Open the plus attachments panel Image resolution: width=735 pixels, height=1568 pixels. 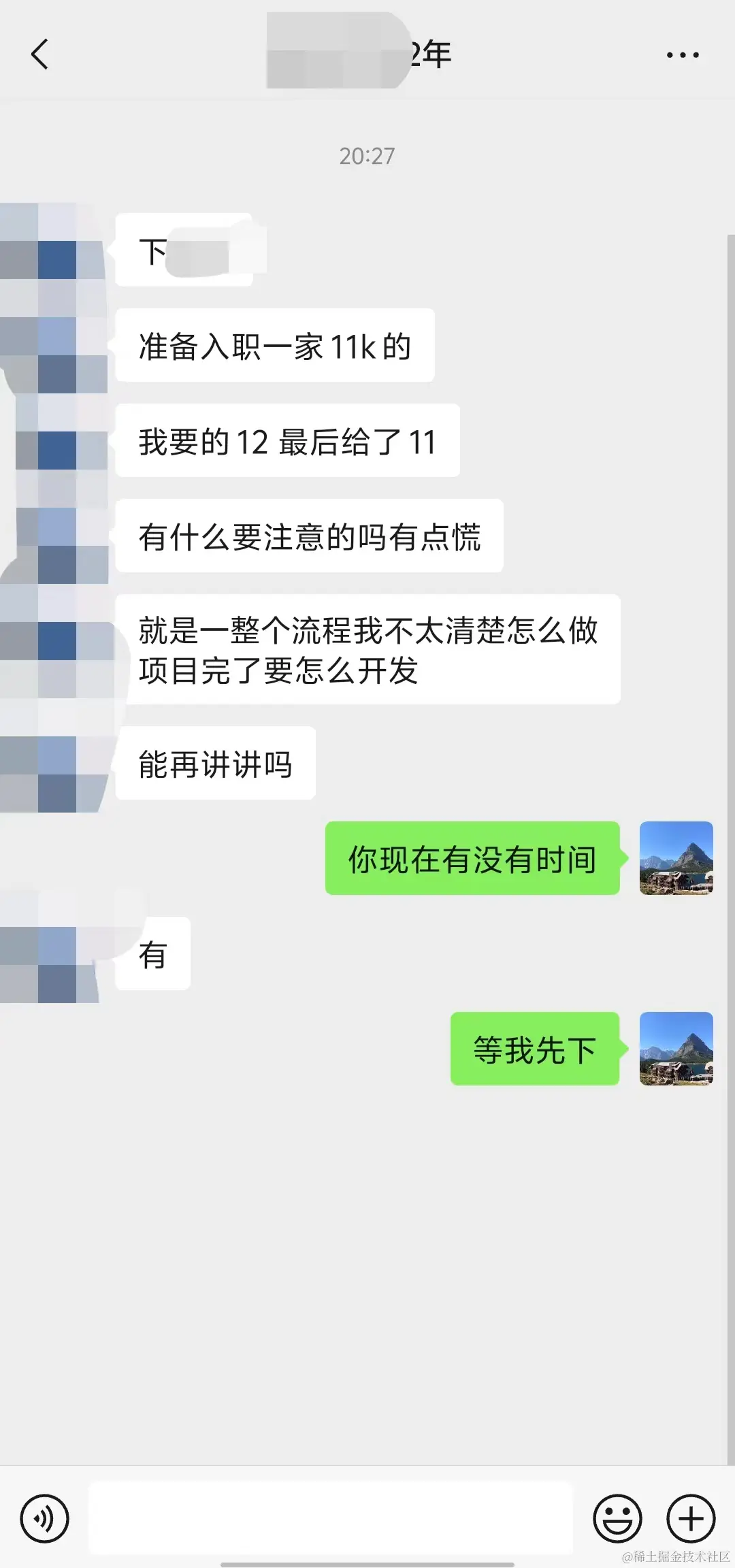pyautogui.click(x=691, y=1518)
